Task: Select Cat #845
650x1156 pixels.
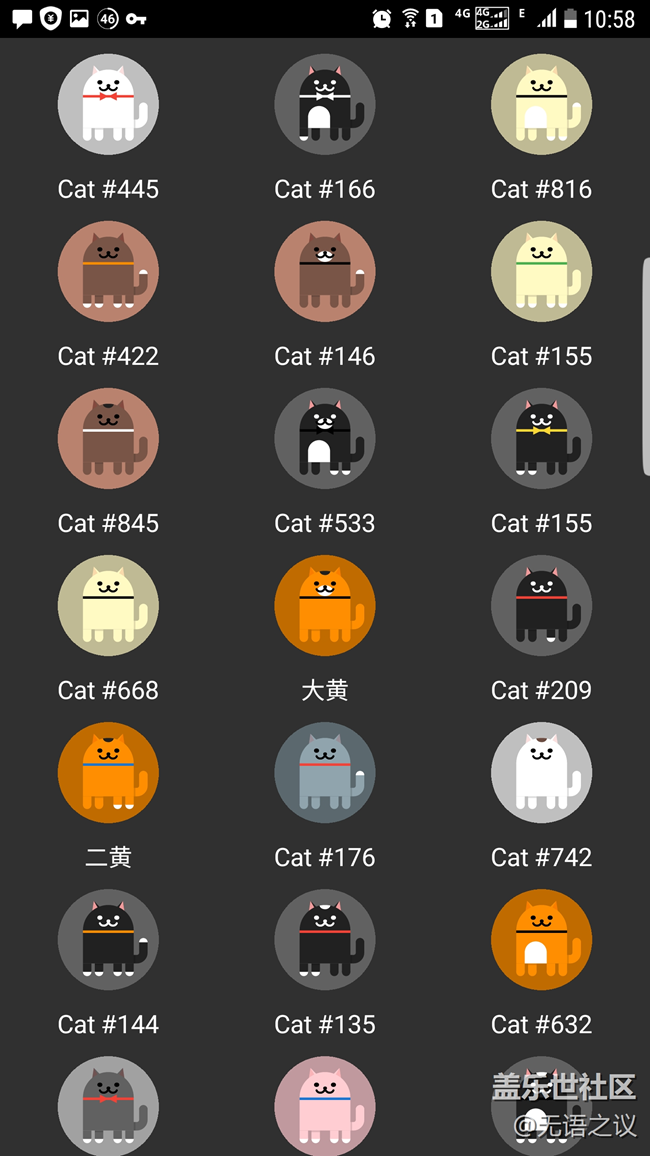Action: 108,438
